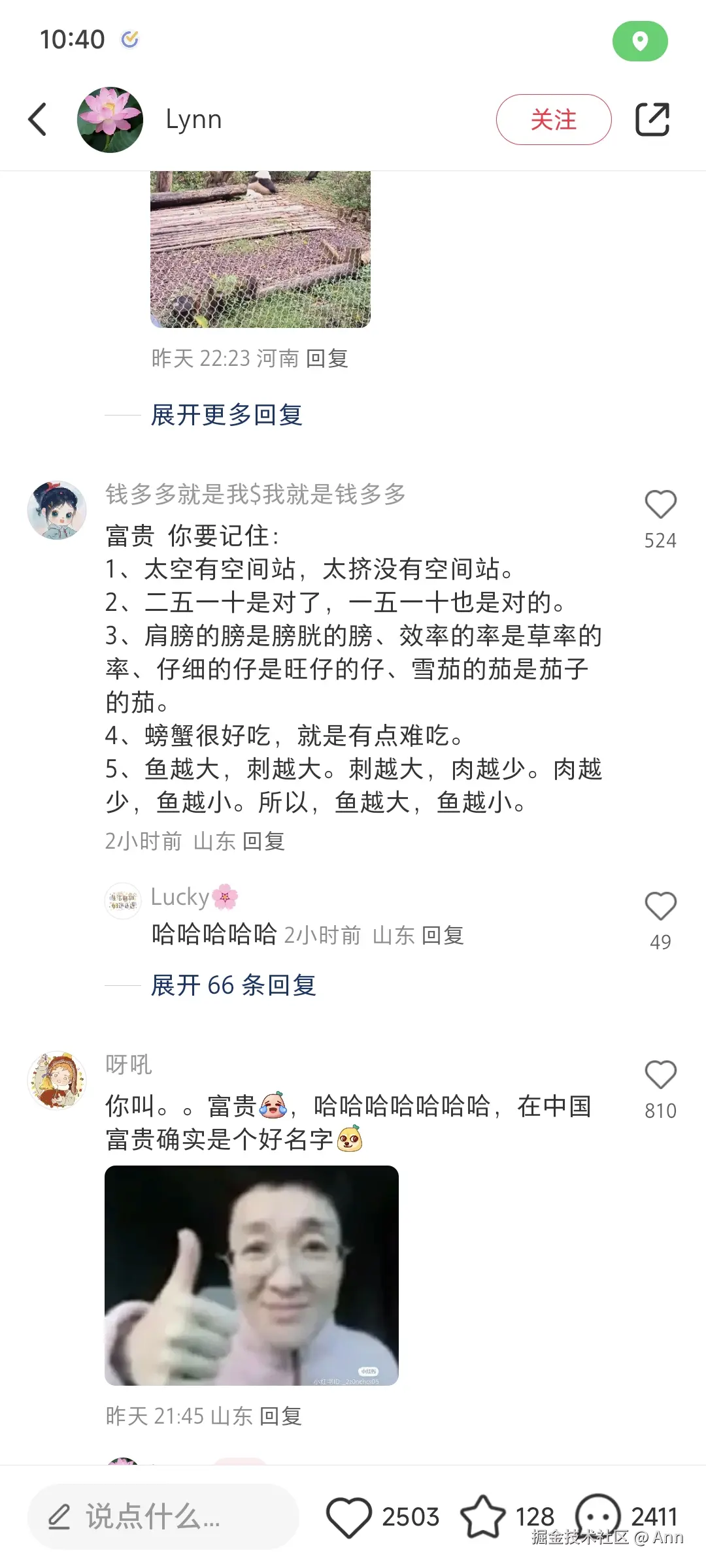This screenshot has width=706, height=1568.
Task: Reply to 钱多多's 富贵 comment
Action: 263,841
